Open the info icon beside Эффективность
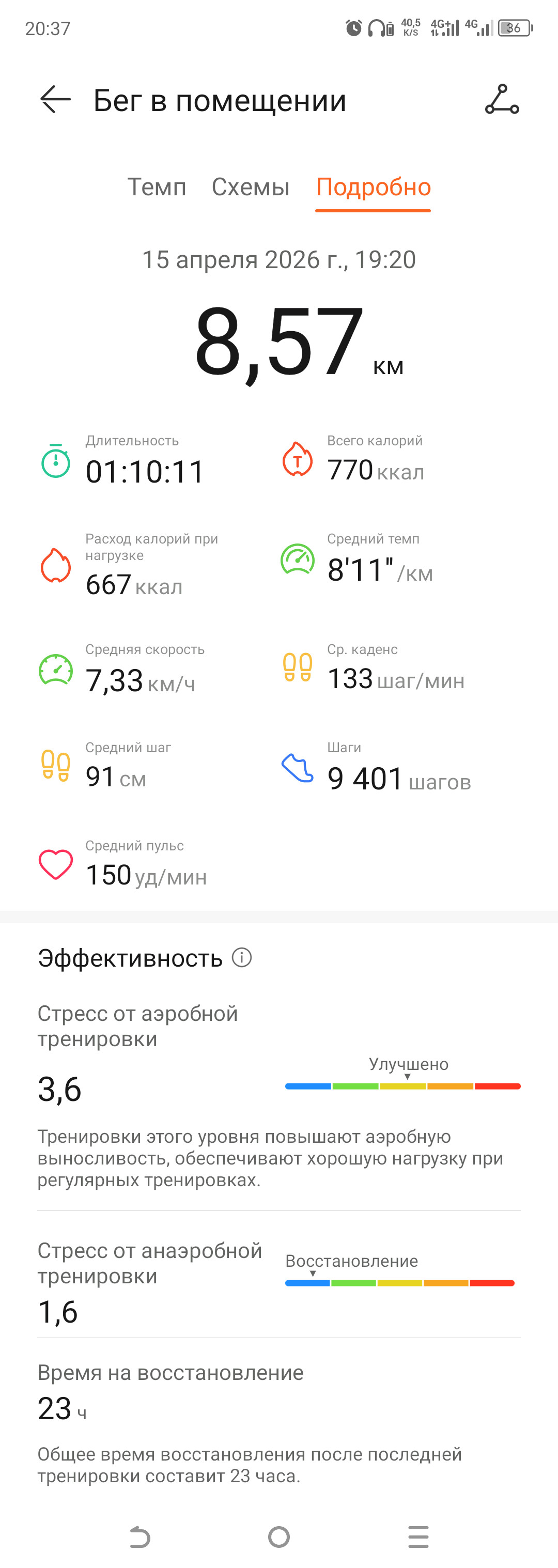Screen dimensions: 558x1568 coord(242,957)
